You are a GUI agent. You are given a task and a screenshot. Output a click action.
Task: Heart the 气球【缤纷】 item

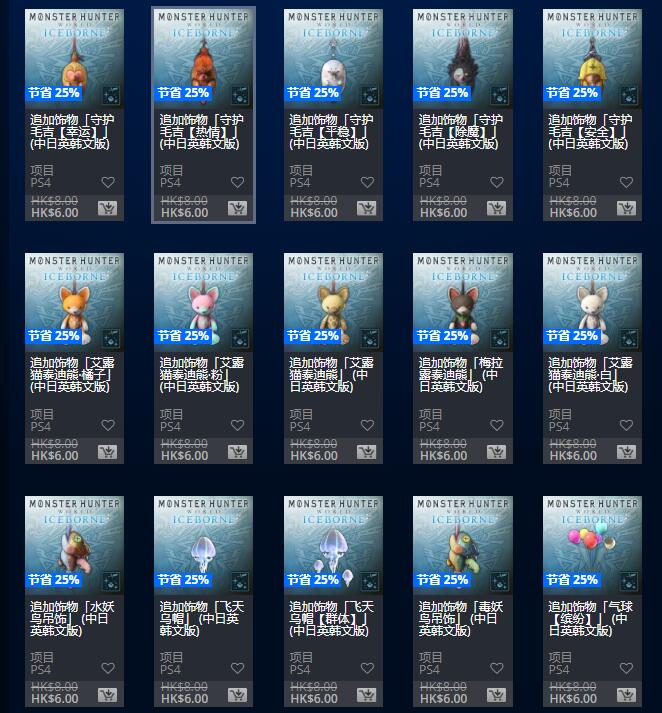click(626, 669)
